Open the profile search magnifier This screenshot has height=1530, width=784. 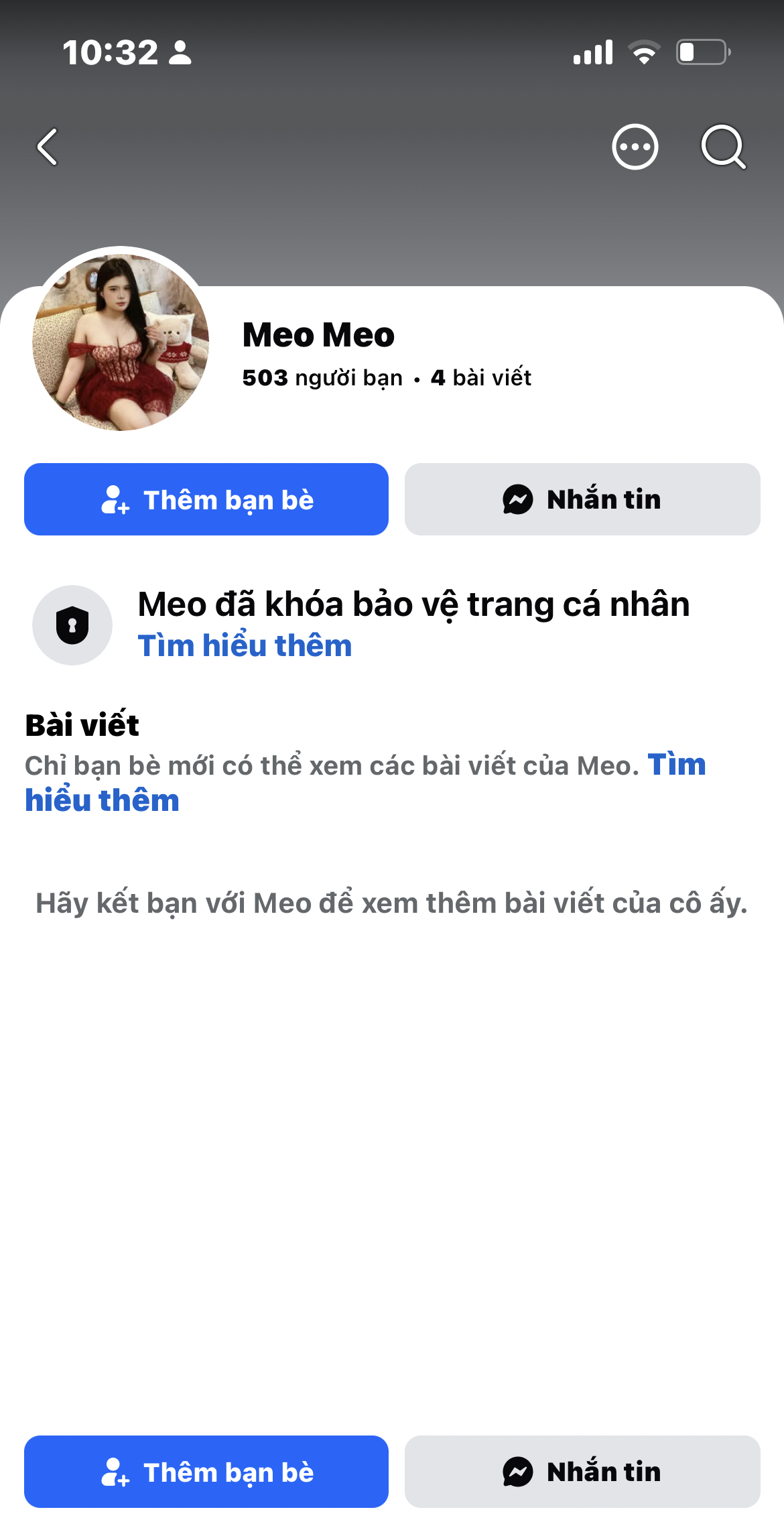pyautogui.click(x=724, y=147)
